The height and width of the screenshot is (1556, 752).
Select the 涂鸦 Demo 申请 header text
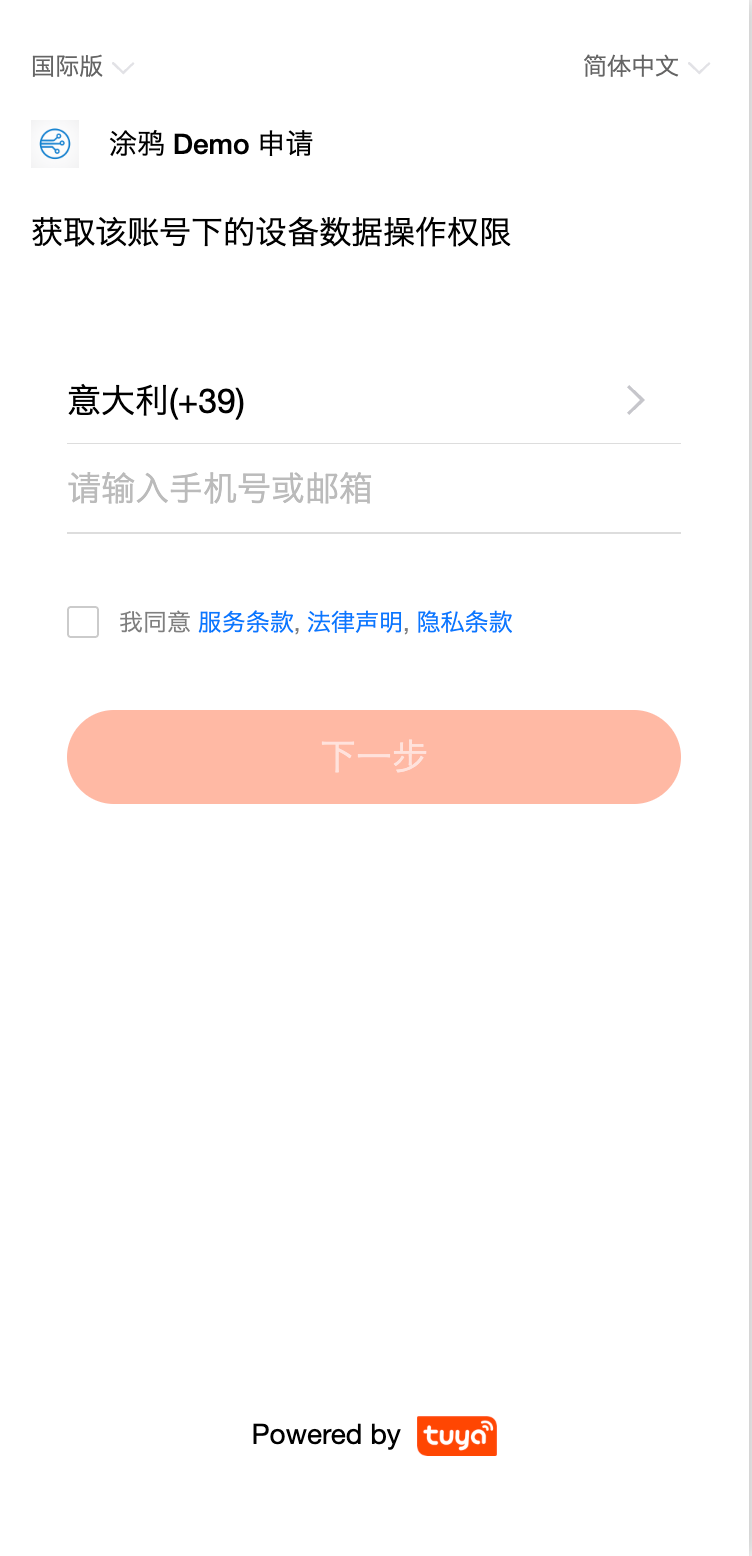tap(210, 144)
